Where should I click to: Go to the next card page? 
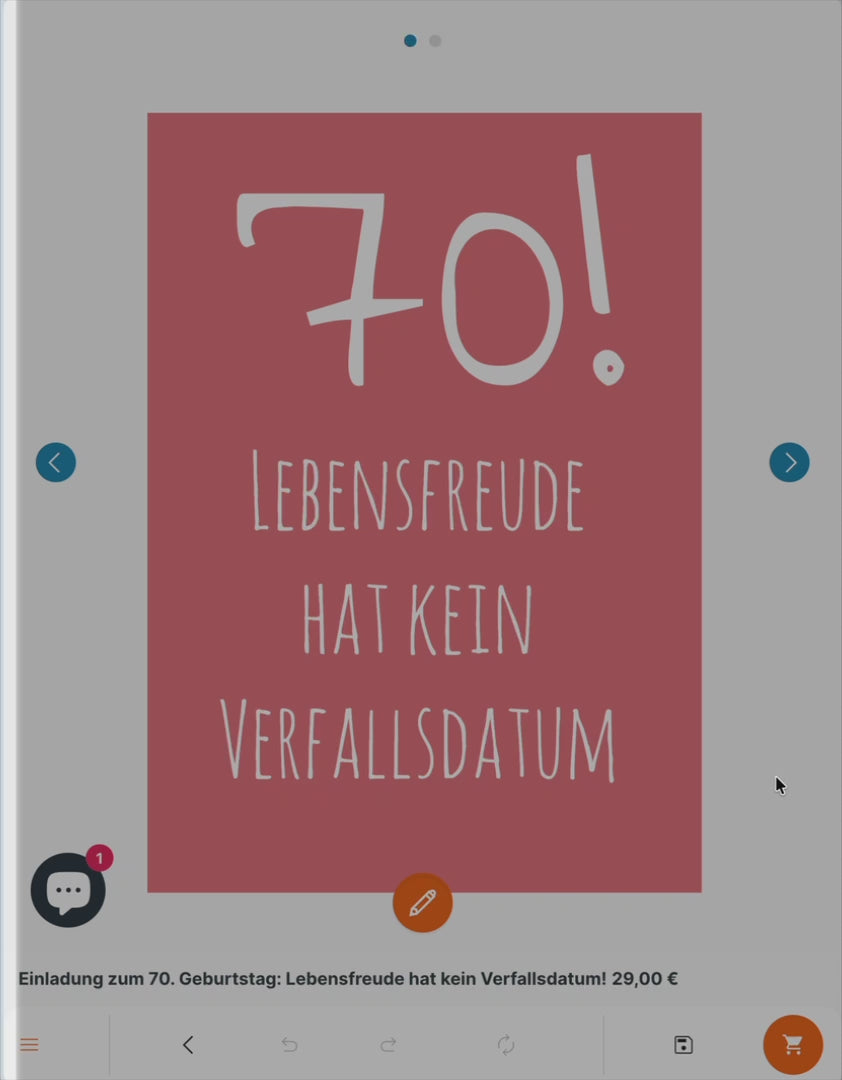click(789, 462)
